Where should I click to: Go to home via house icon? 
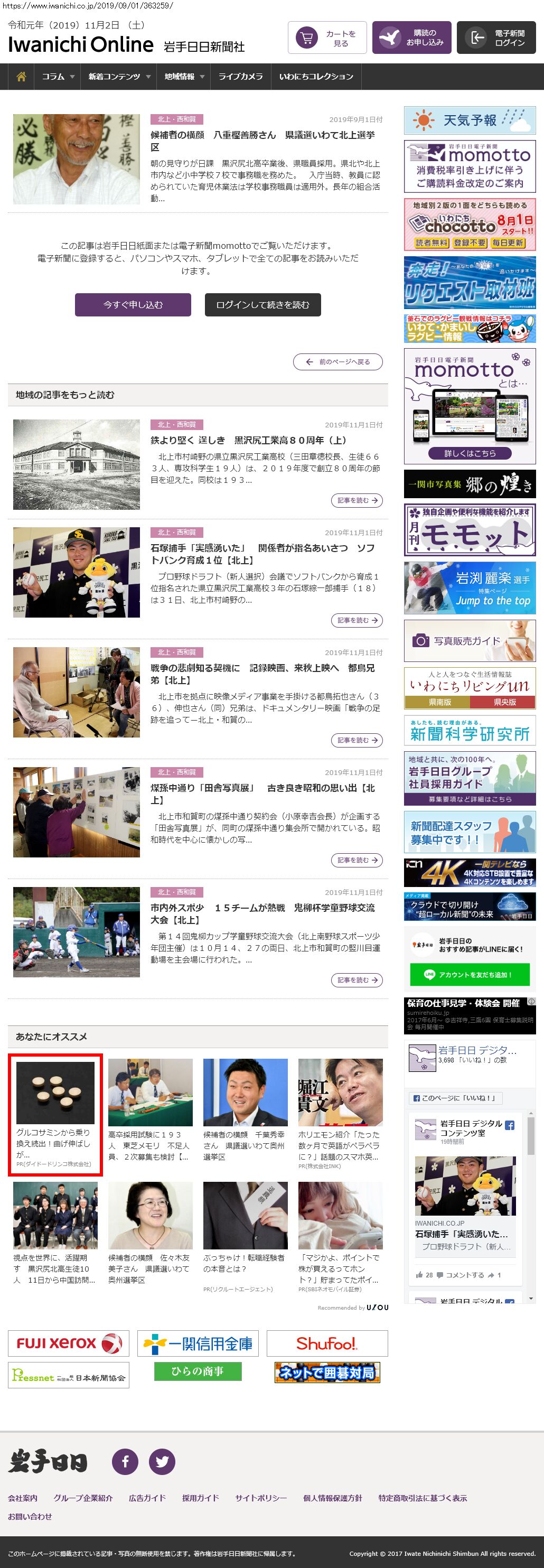(x=21, y=77)
